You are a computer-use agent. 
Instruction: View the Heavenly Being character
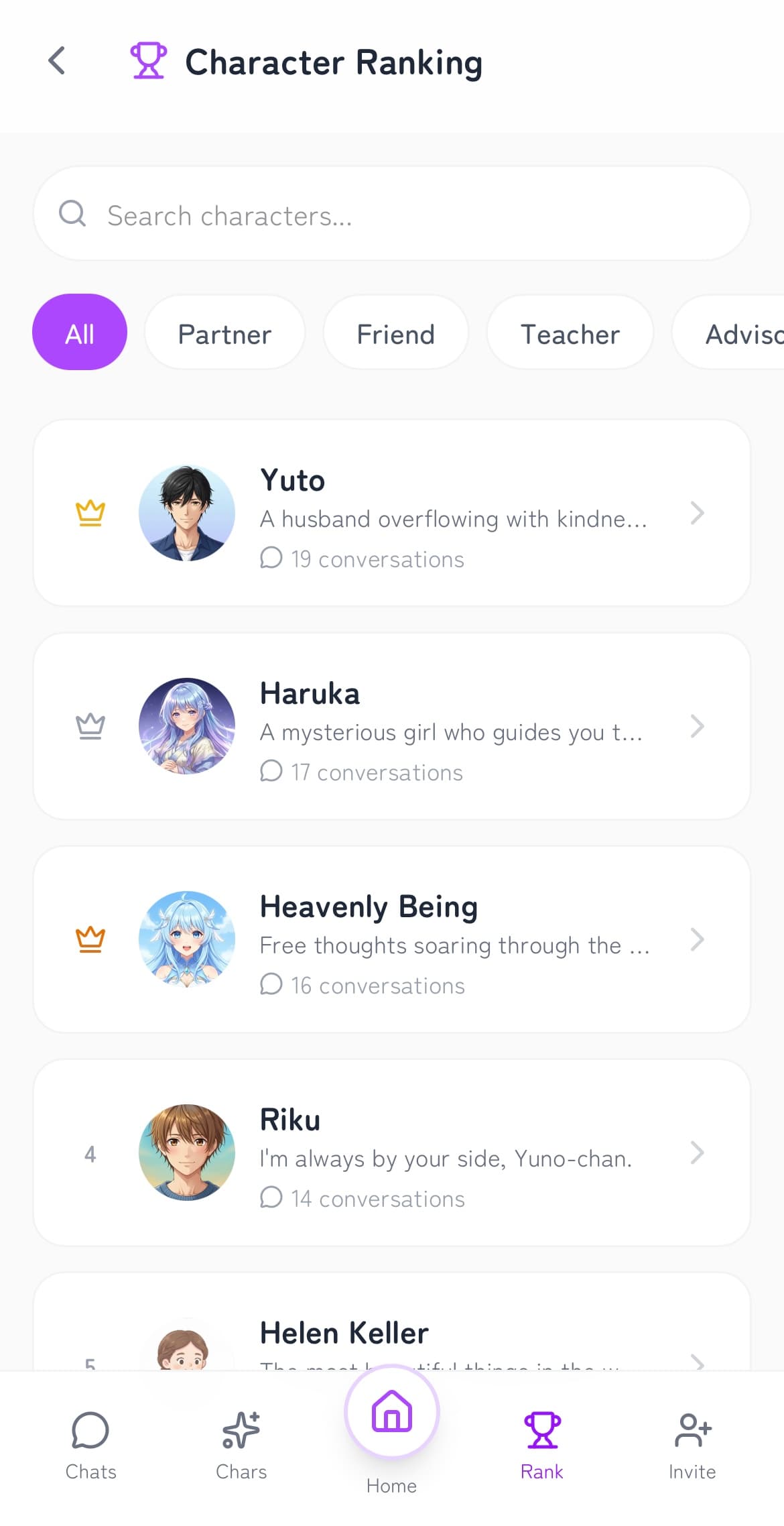(x=391, y=940)
